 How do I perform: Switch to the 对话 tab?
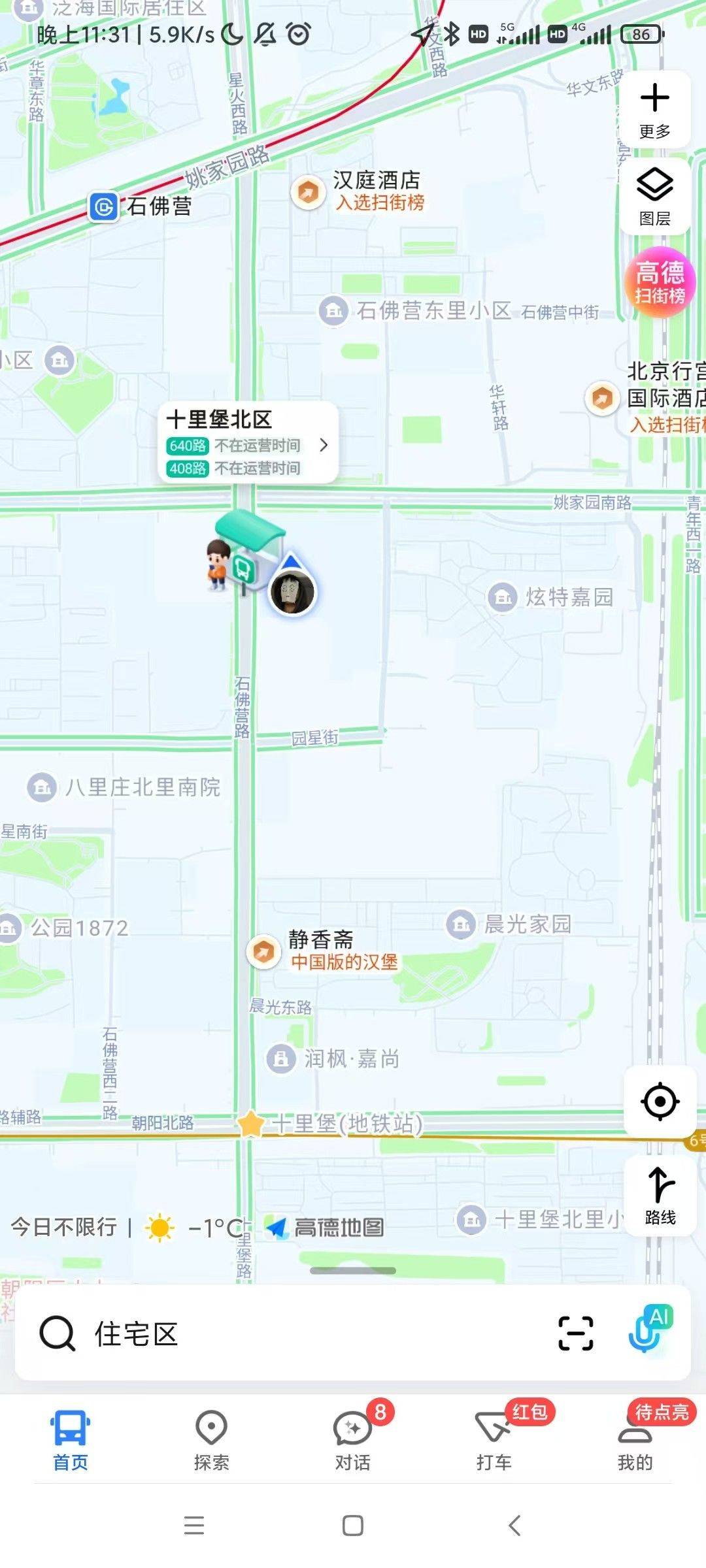coord(353,1440)
